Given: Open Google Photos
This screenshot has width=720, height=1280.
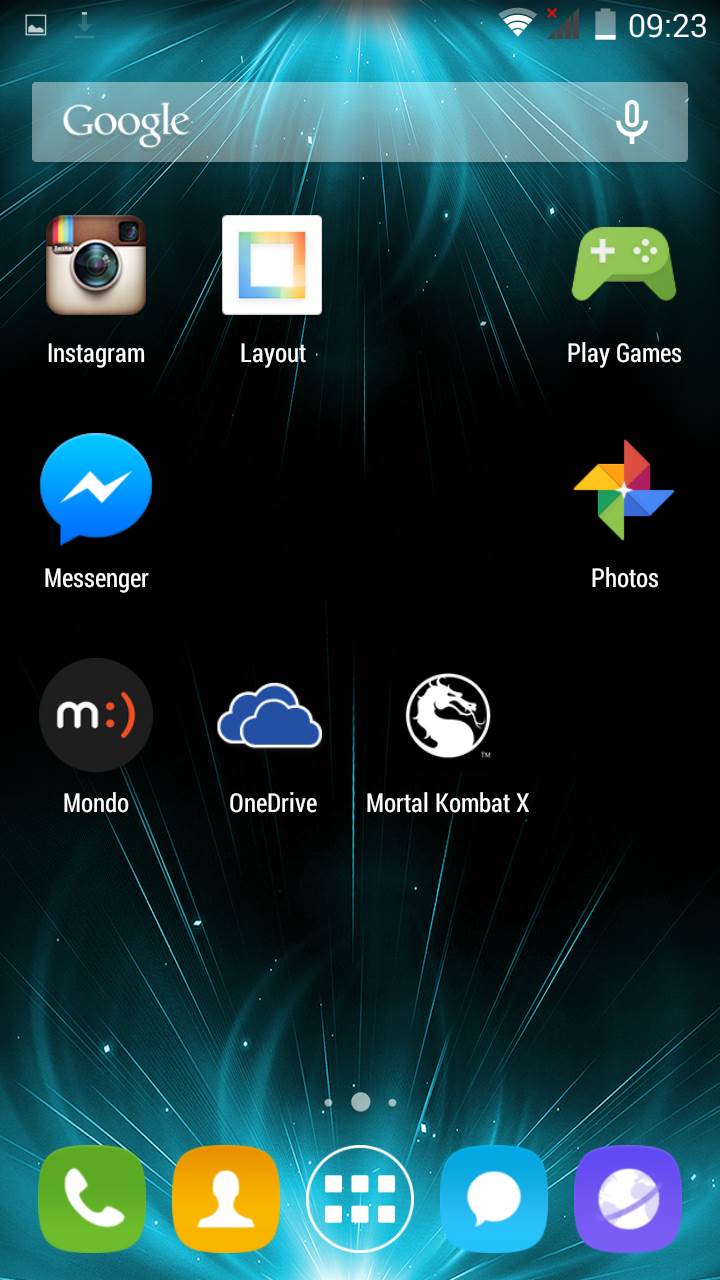Looking at the screenshot, I should pos(623,490).
